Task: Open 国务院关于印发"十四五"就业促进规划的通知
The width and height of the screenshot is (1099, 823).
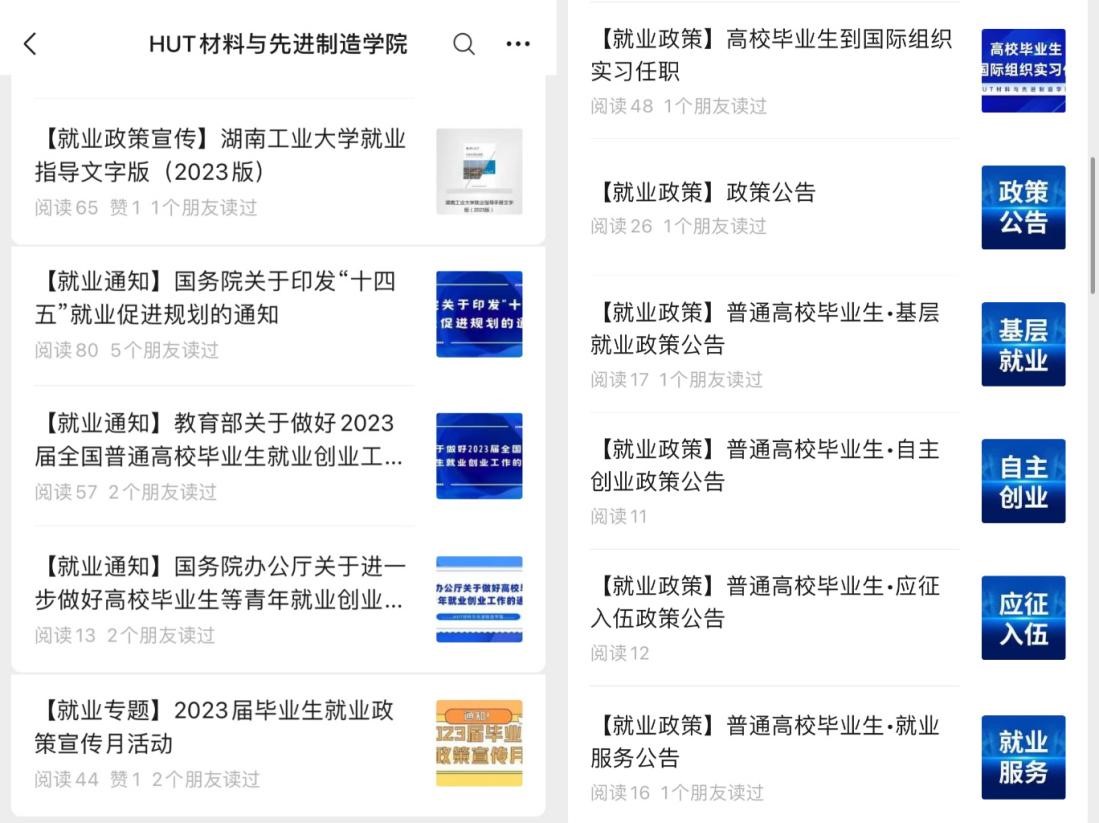Action: (x=216, y=298)
